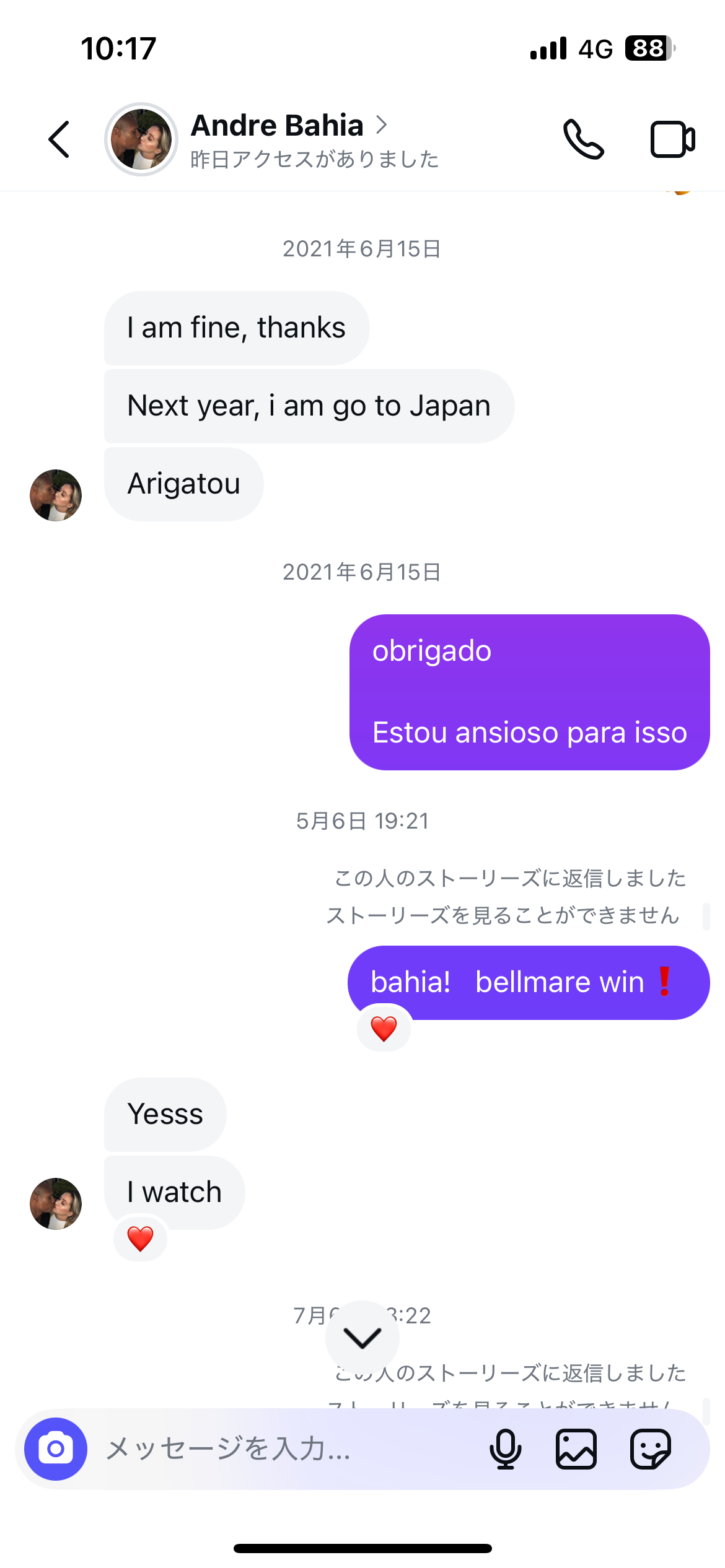This screenshot has height=1568, width=725.
Task: Open Andre's avatar next to "I watch"
Action: click(x=56, y=1204)
